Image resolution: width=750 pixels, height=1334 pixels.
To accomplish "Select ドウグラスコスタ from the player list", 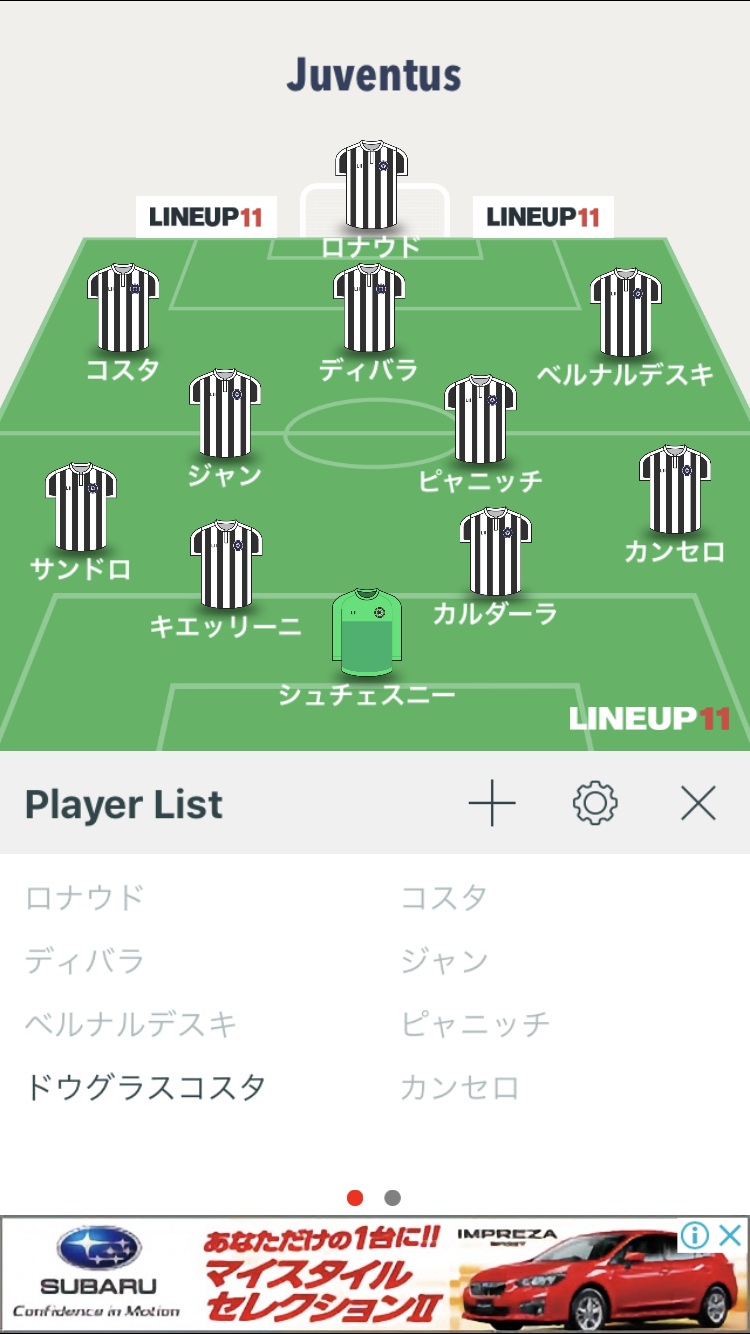I will 146,1087.
